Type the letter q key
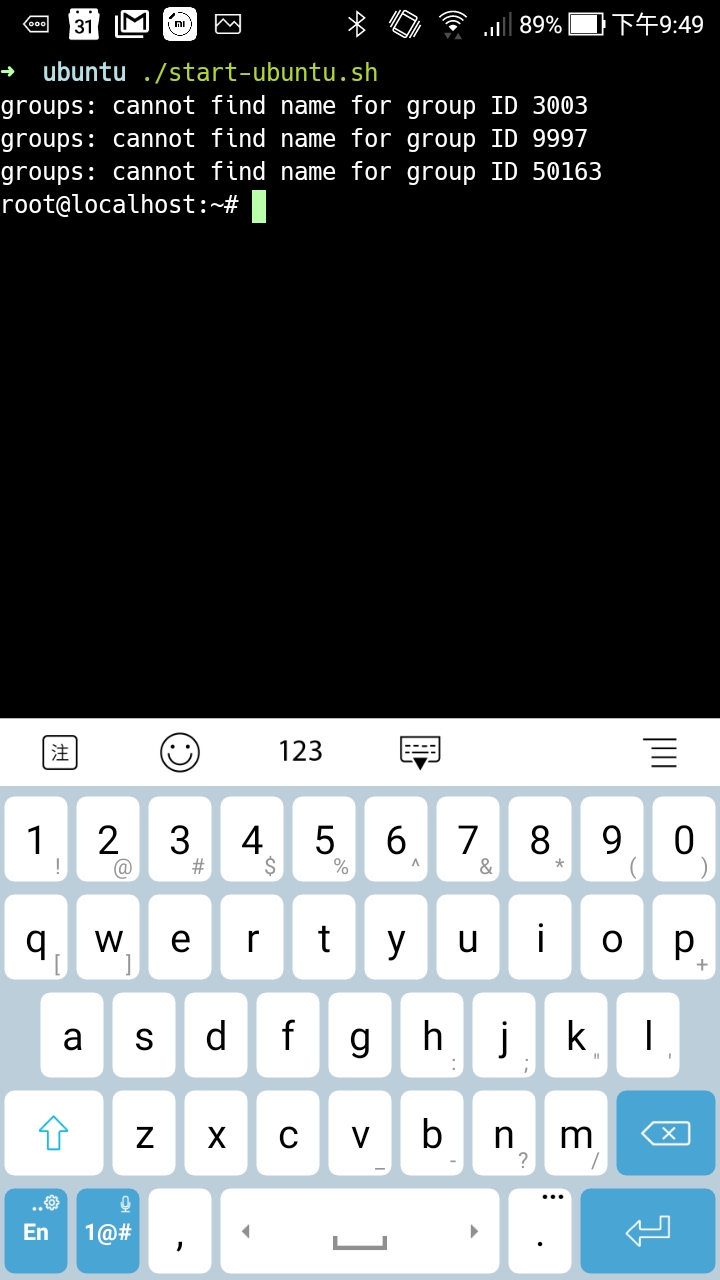 tap(36, 938)
